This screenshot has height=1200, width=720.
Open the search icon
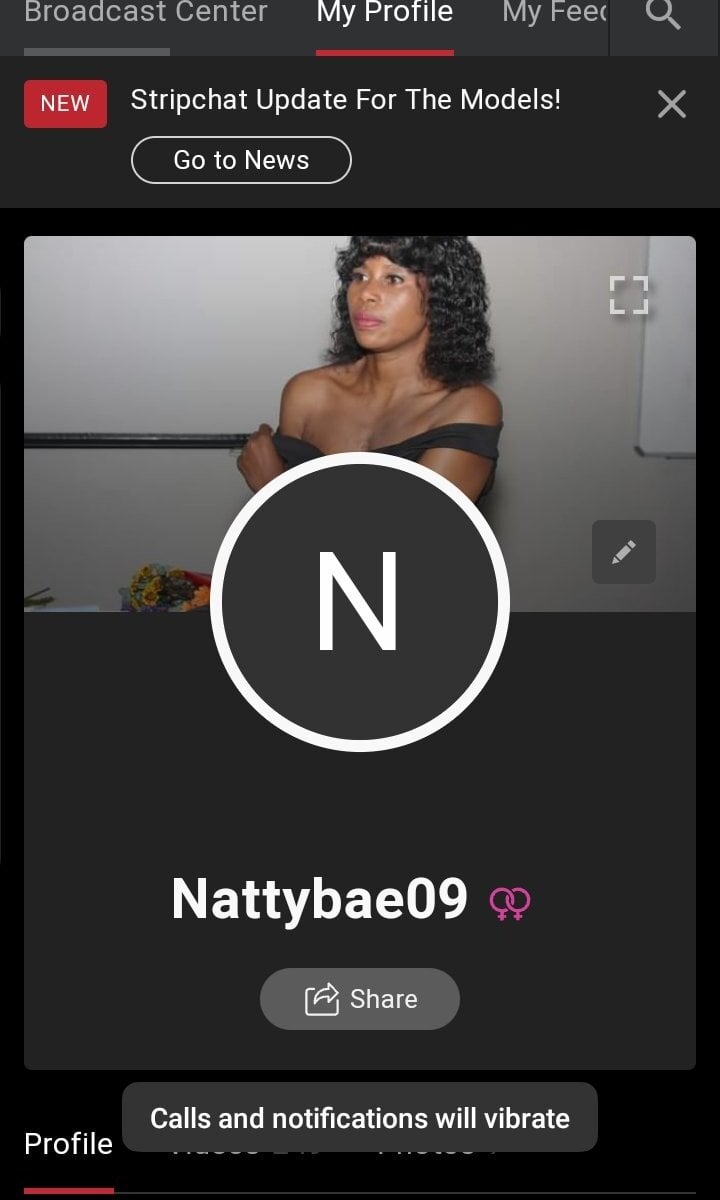tap(663, 15)
